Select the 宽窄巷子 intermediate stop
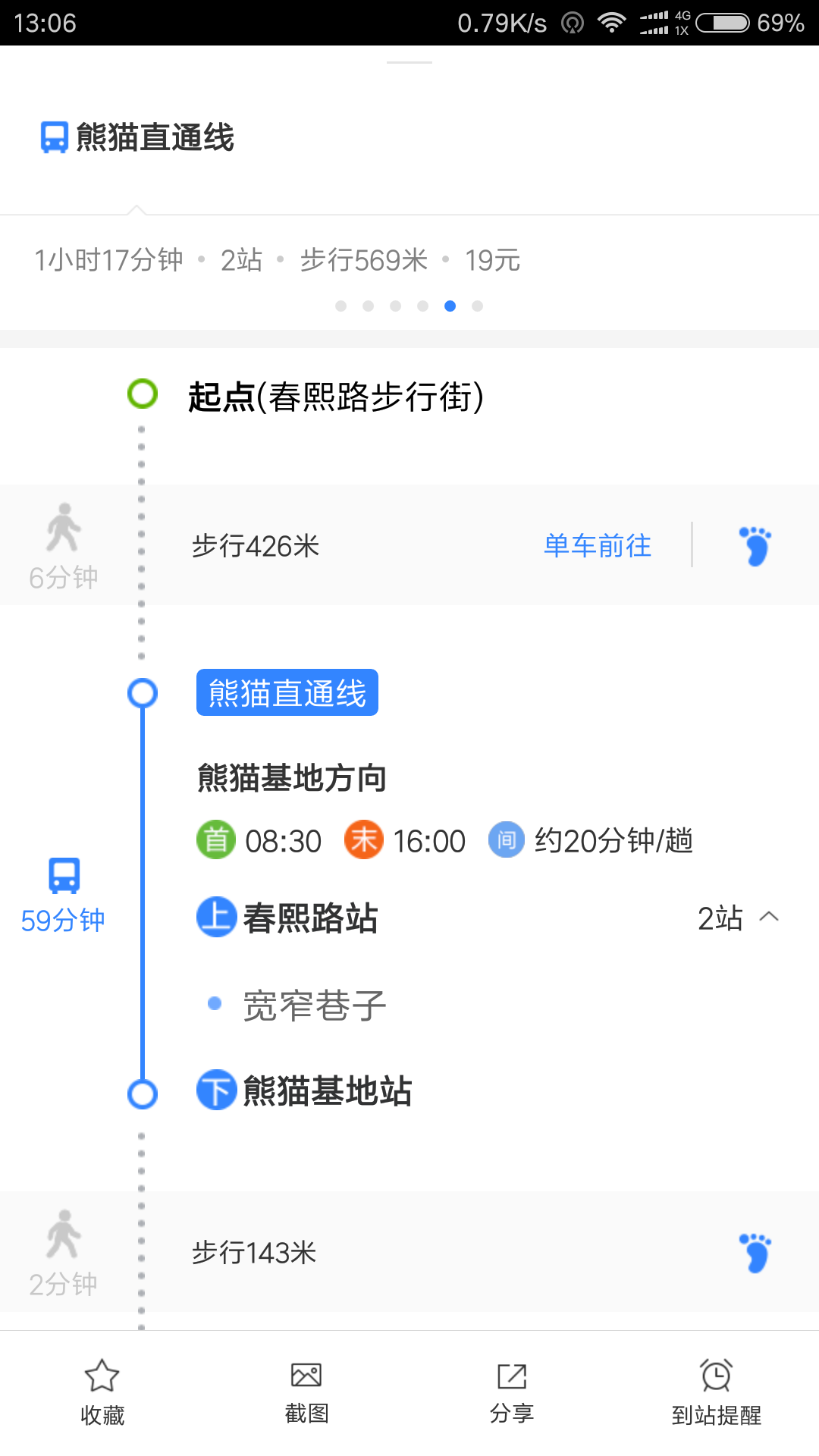Image resolution: width=819 pixels, height=1456 pixels. pyautogui.click(x=314, y=1006)
